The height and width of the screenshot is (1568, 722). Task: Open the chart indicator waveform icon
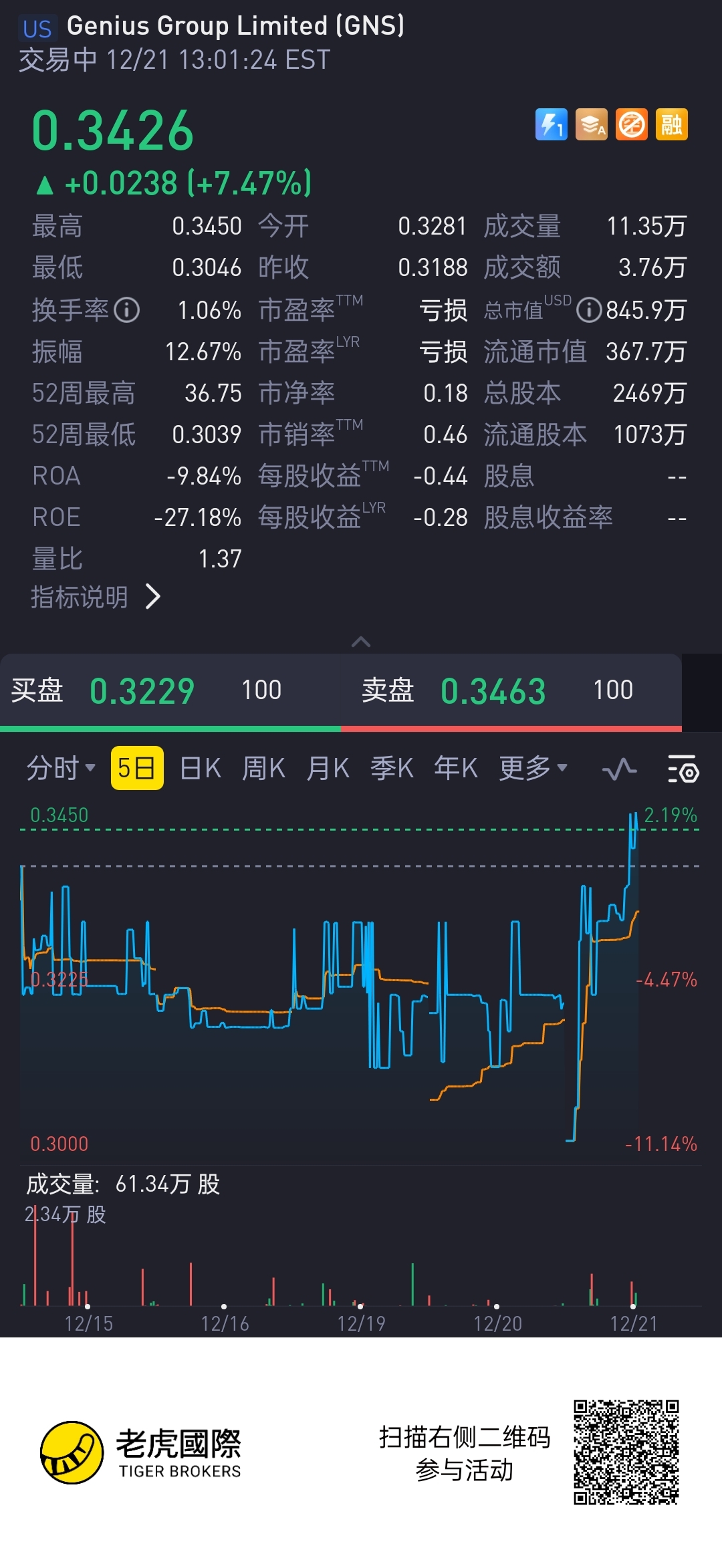pos(619,769)
